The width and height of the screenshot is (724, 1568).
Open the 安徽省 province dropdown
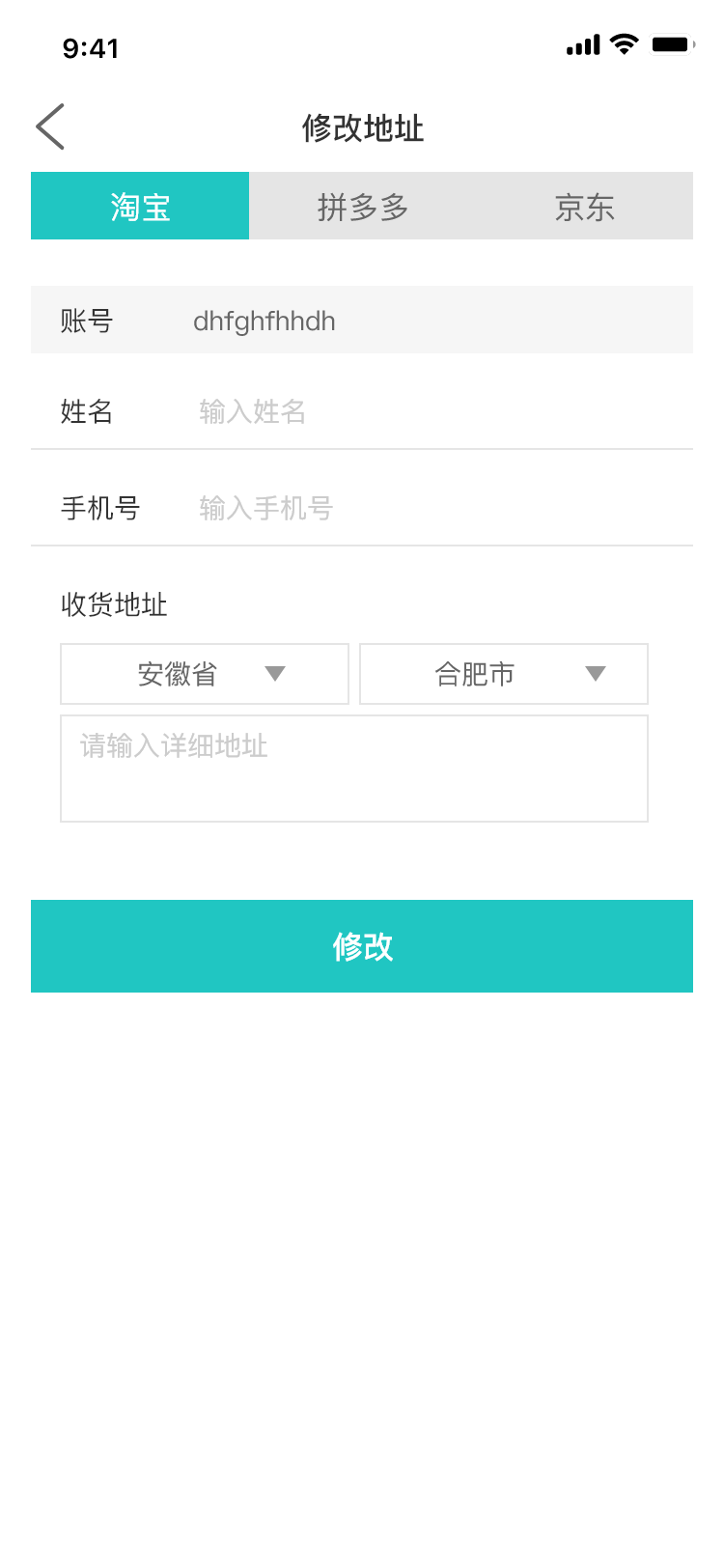[205, 674]
